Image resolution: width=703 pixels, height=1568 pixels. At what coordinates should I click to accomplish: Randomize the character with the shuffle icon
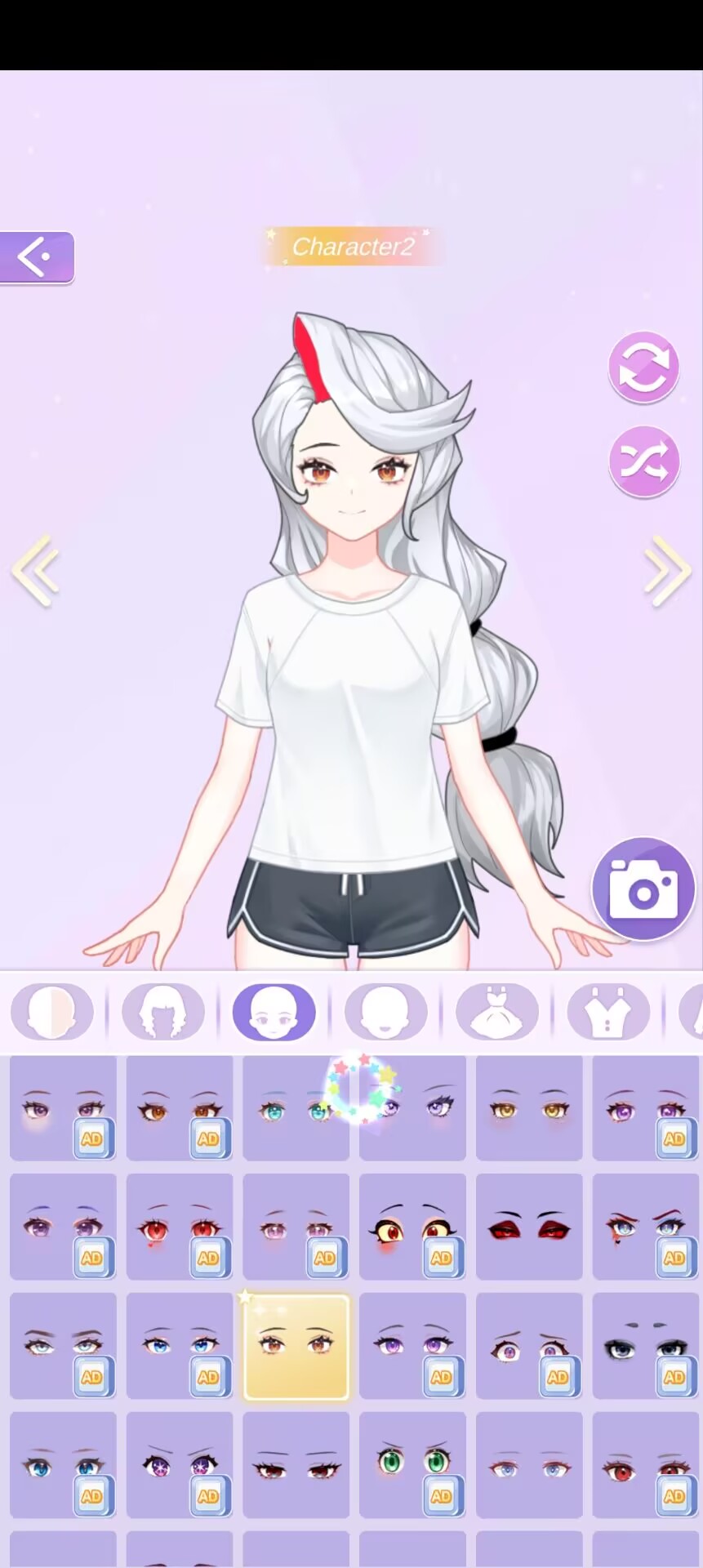click(x=643, y=461)
